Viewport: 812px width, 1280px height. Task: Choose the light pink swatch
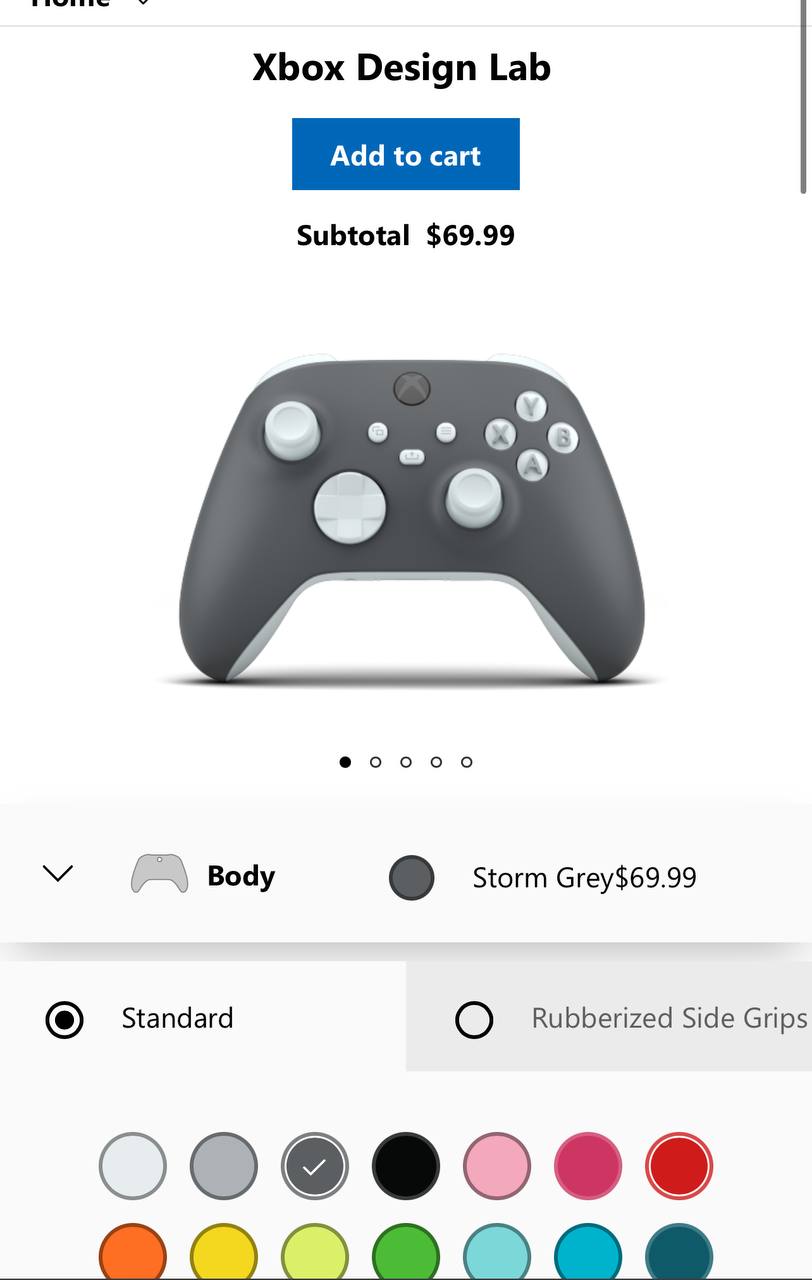tap(497, 1166)
